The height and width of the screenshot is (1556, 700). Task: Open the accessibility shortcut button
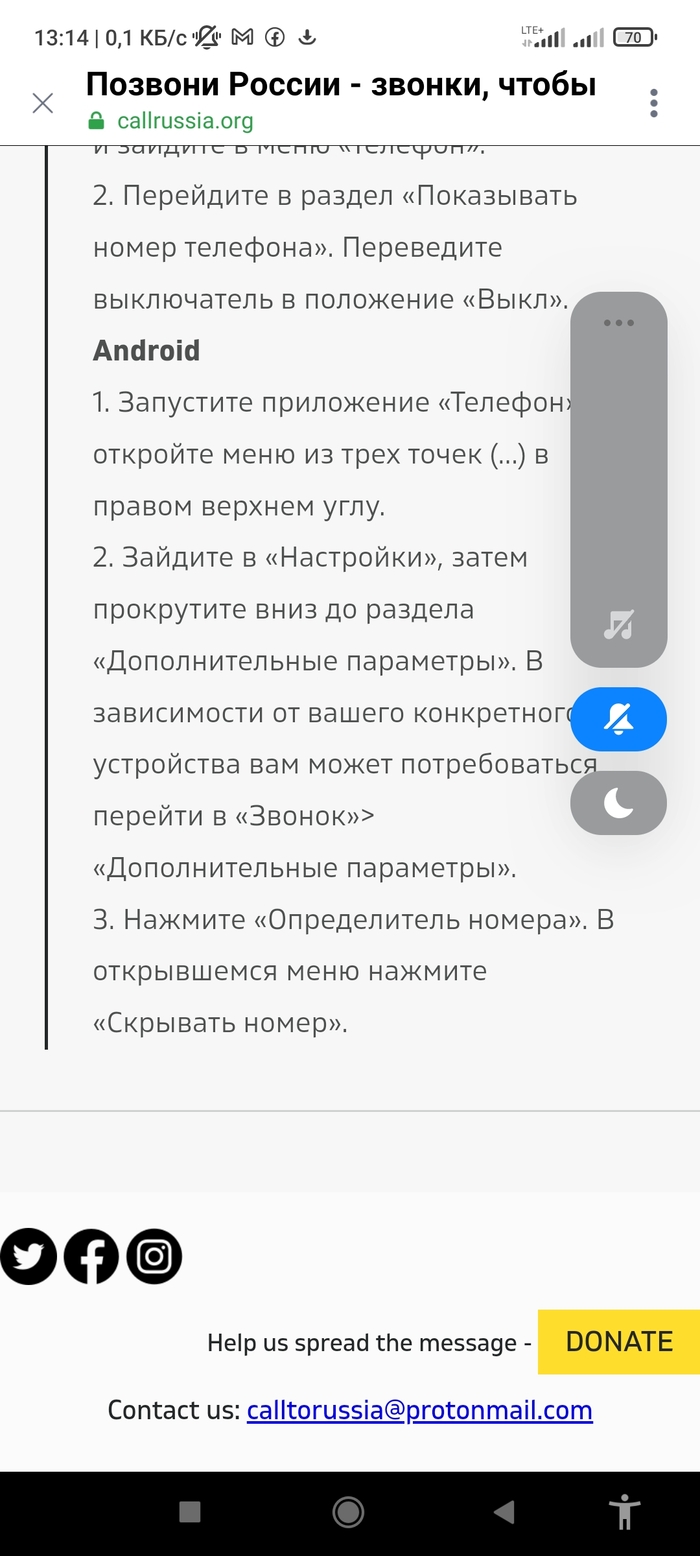click(626, 1512)
